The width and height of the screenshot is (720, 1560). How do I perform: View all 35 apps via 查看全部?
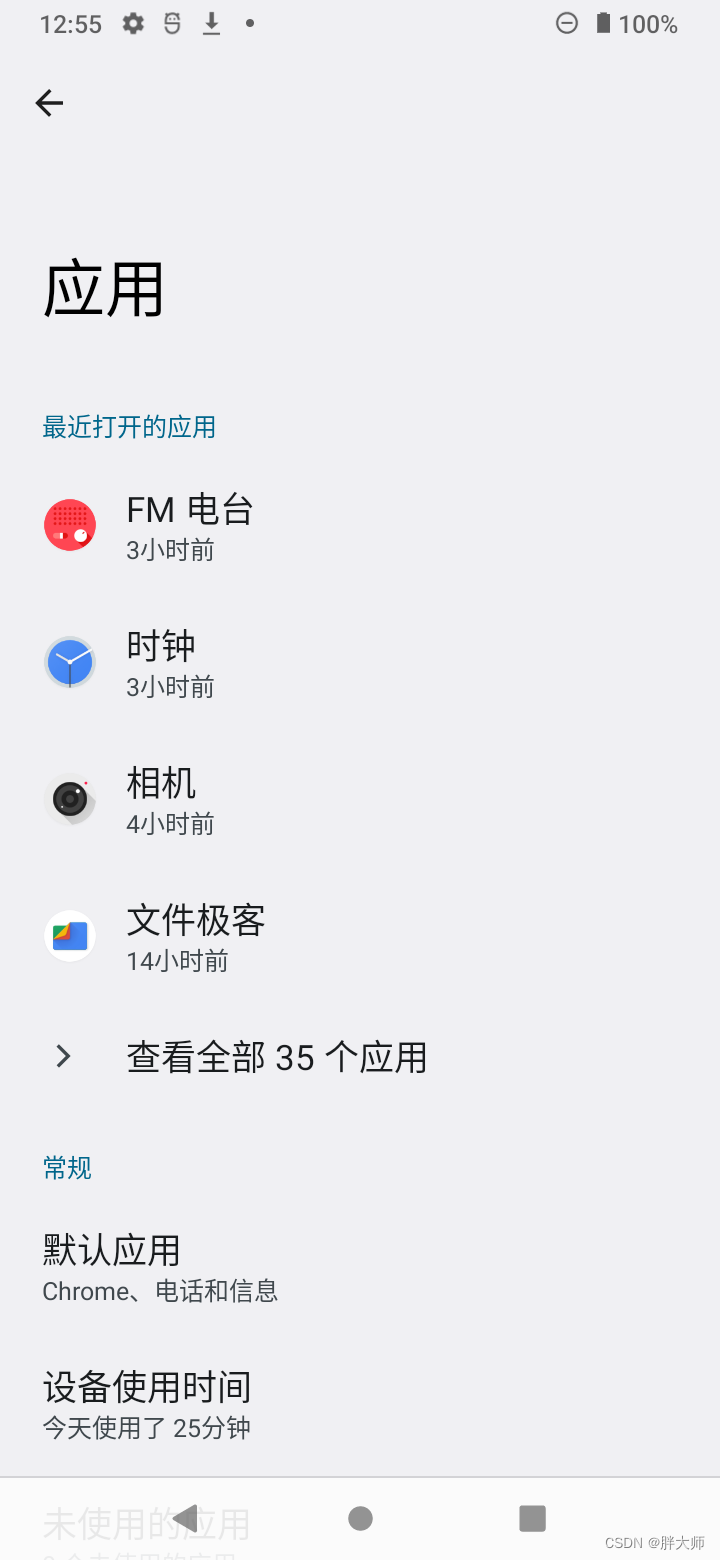[360, 1057]
